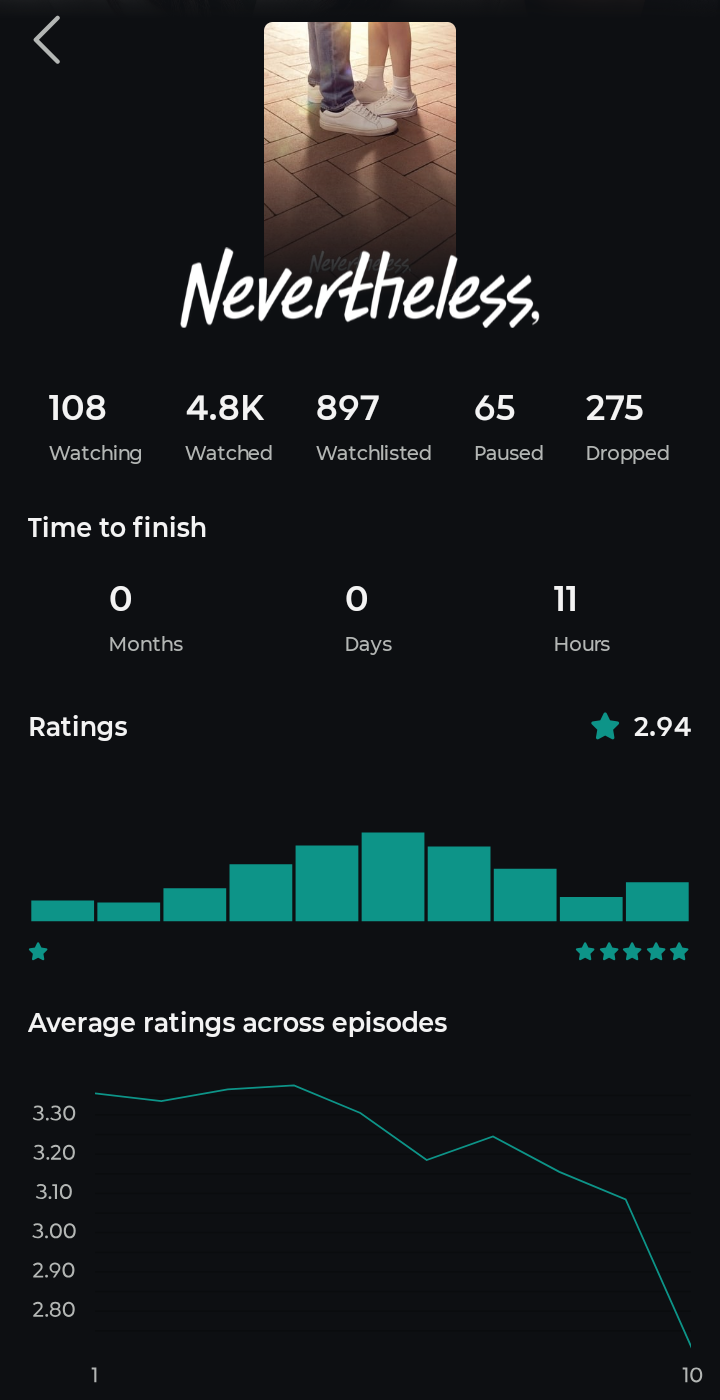Go back using the top arrow
Screen dimensions: 720x1400
click(47, 41)
